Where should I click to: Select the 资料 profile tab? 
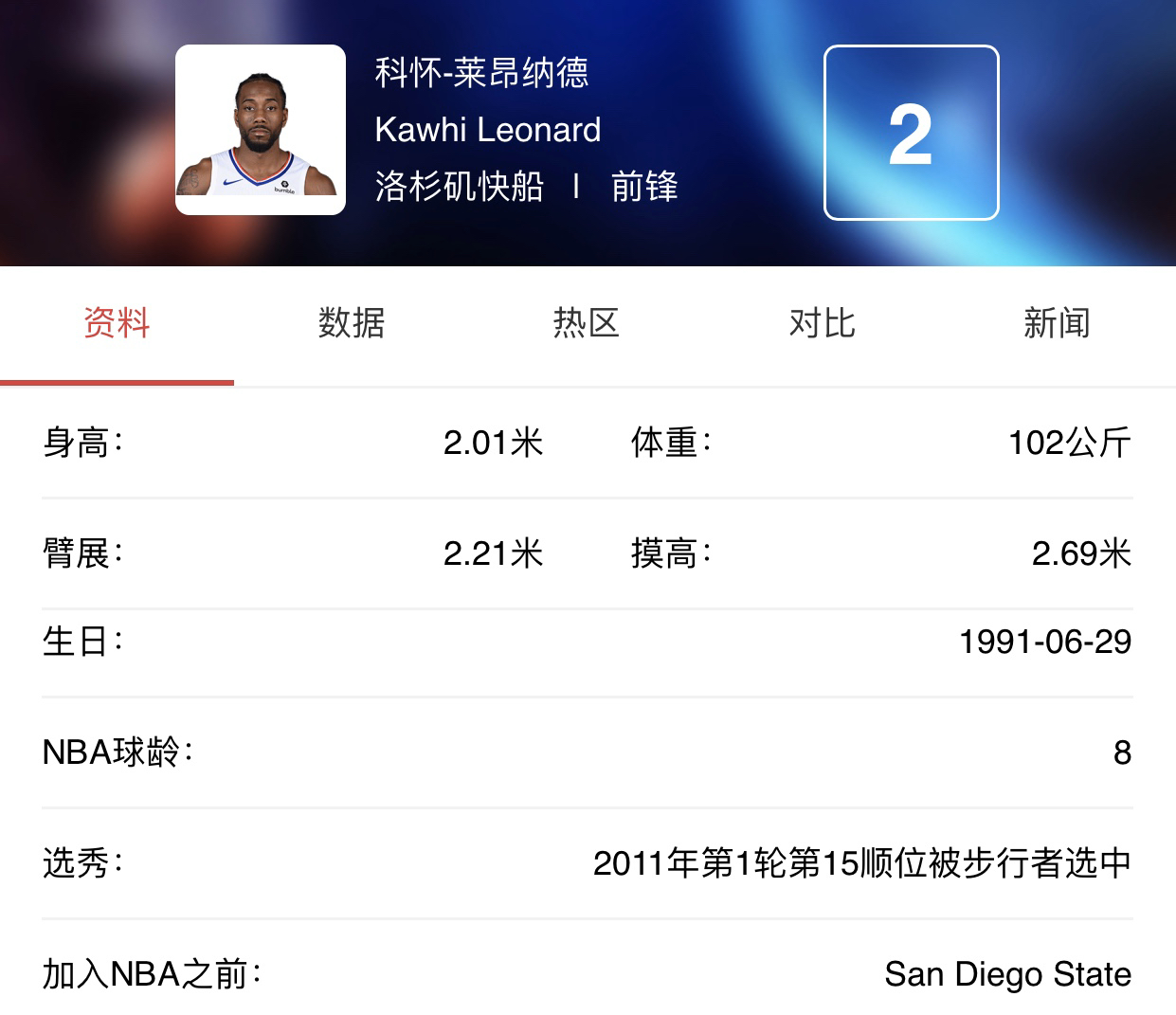117,324
